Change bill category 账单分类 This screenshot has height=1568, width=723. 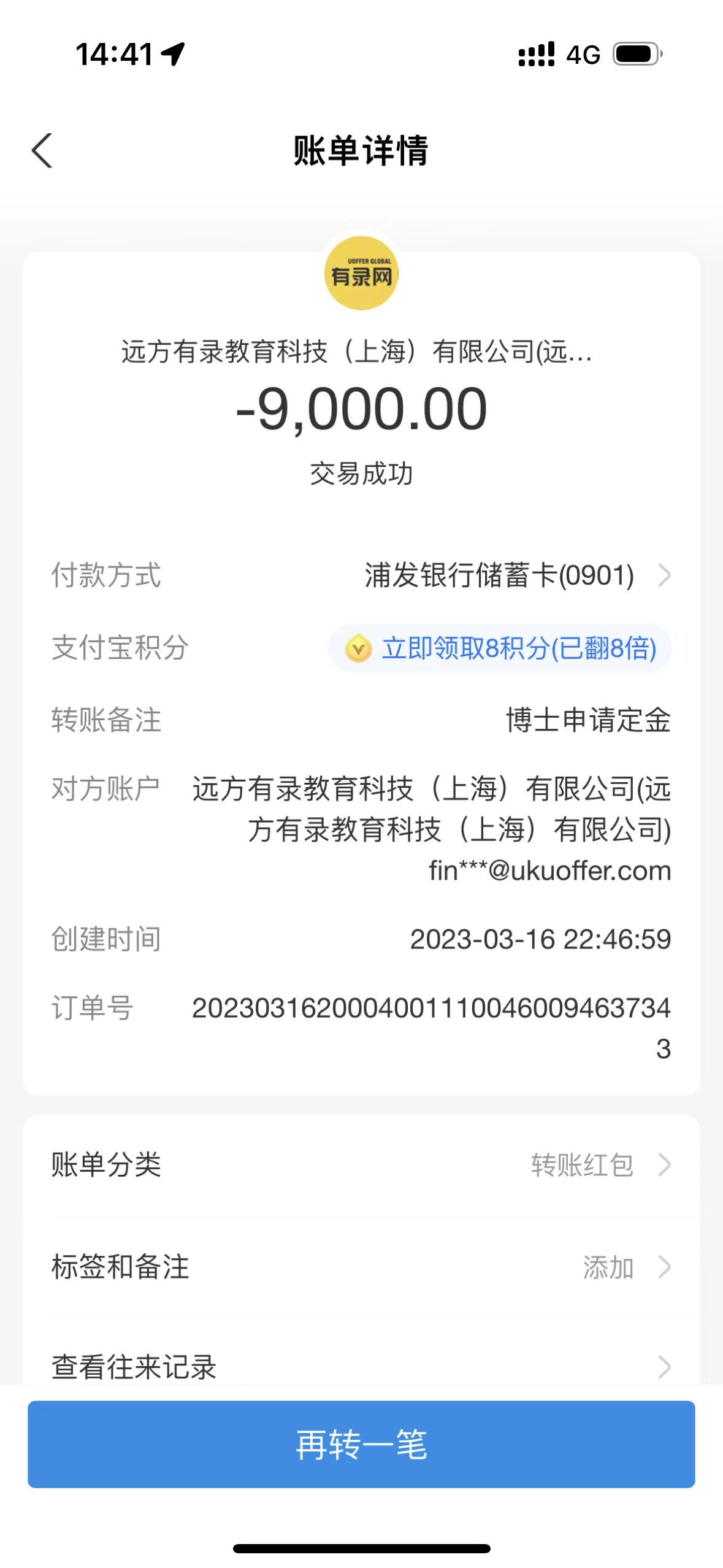tap(361, 1164)
